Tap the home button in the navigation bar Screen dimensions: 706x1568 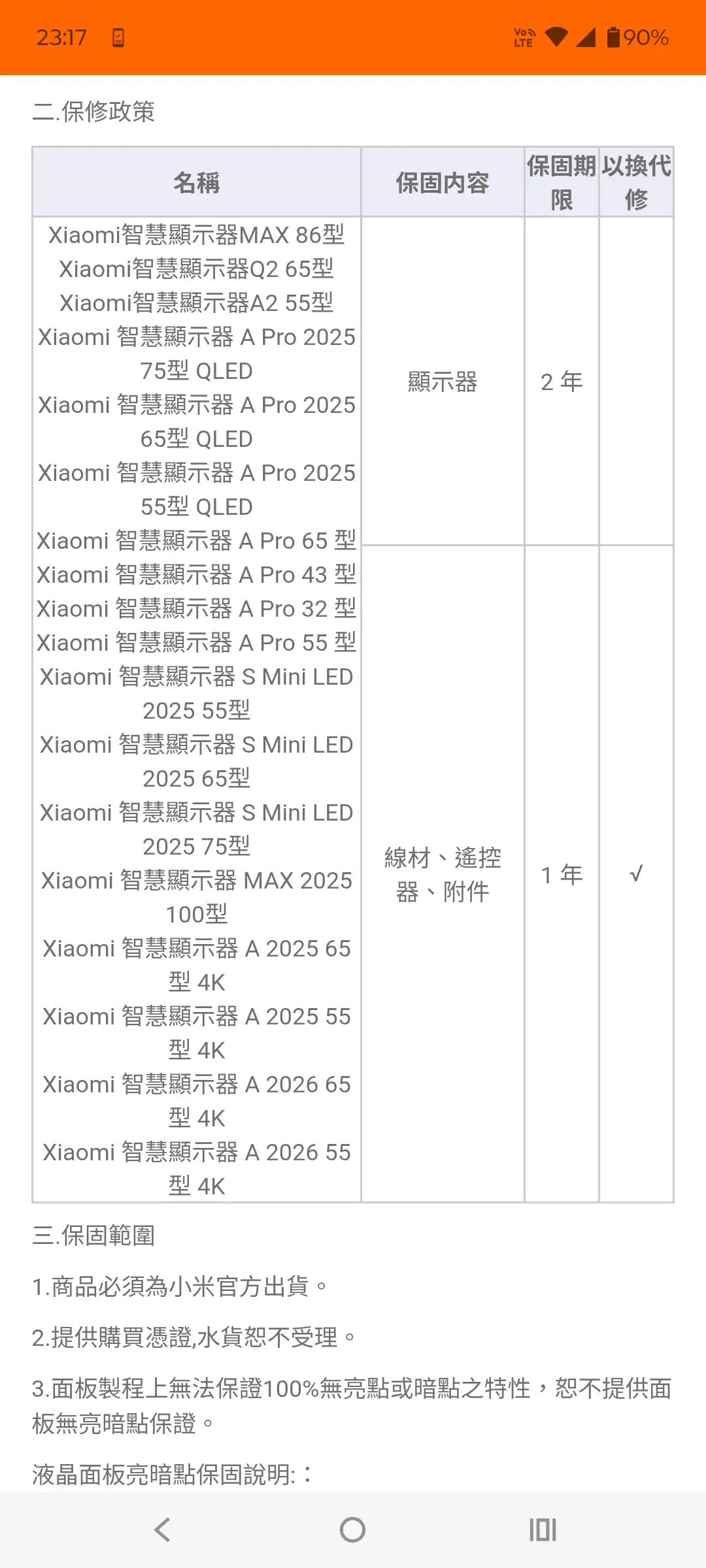[x=352, y=1529]
